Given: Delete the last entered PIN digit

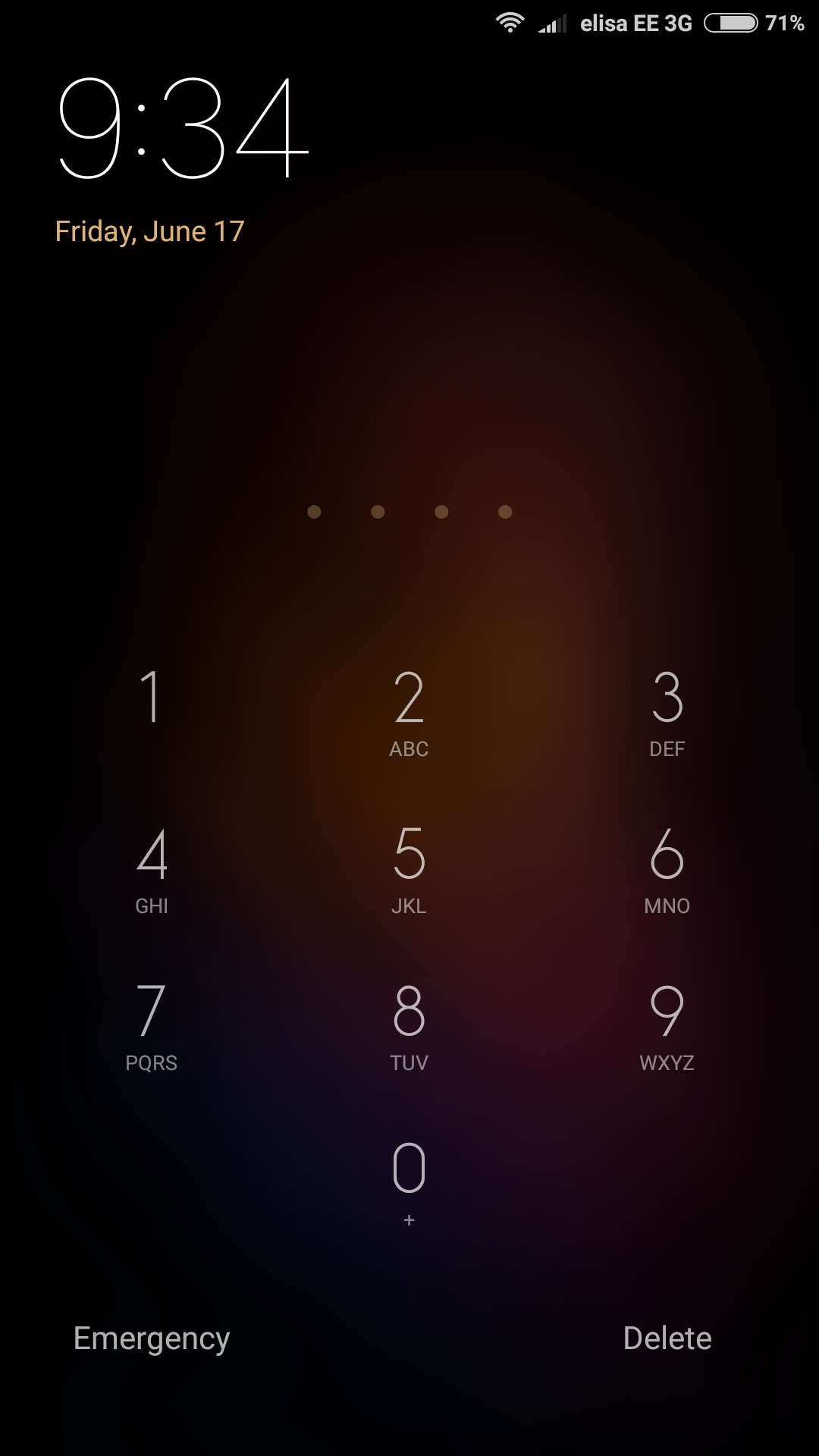Looking at the screenshot, I should pyautogui.click(x=667, y=1338).
